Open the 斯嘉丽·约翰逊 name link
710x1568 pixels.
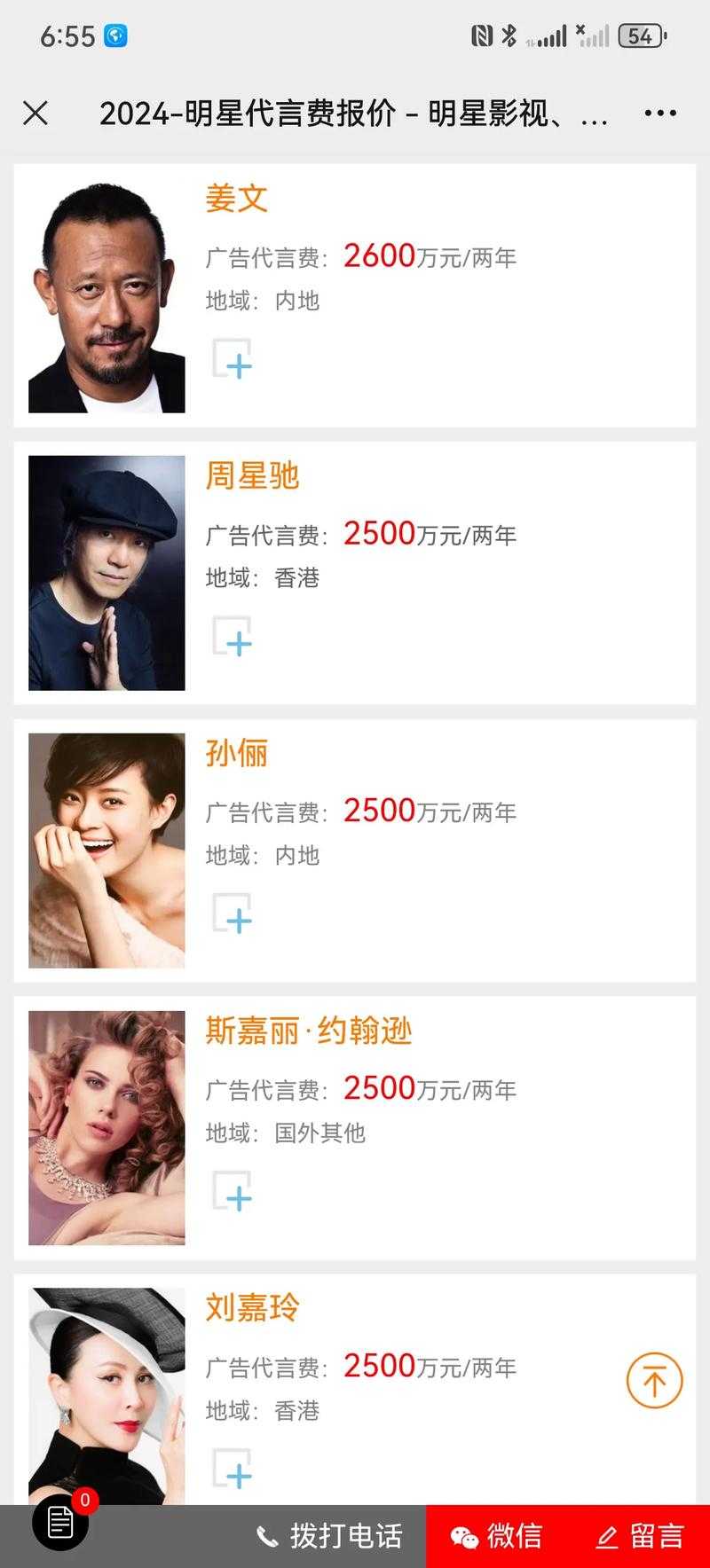click(x=308, y=1031)
